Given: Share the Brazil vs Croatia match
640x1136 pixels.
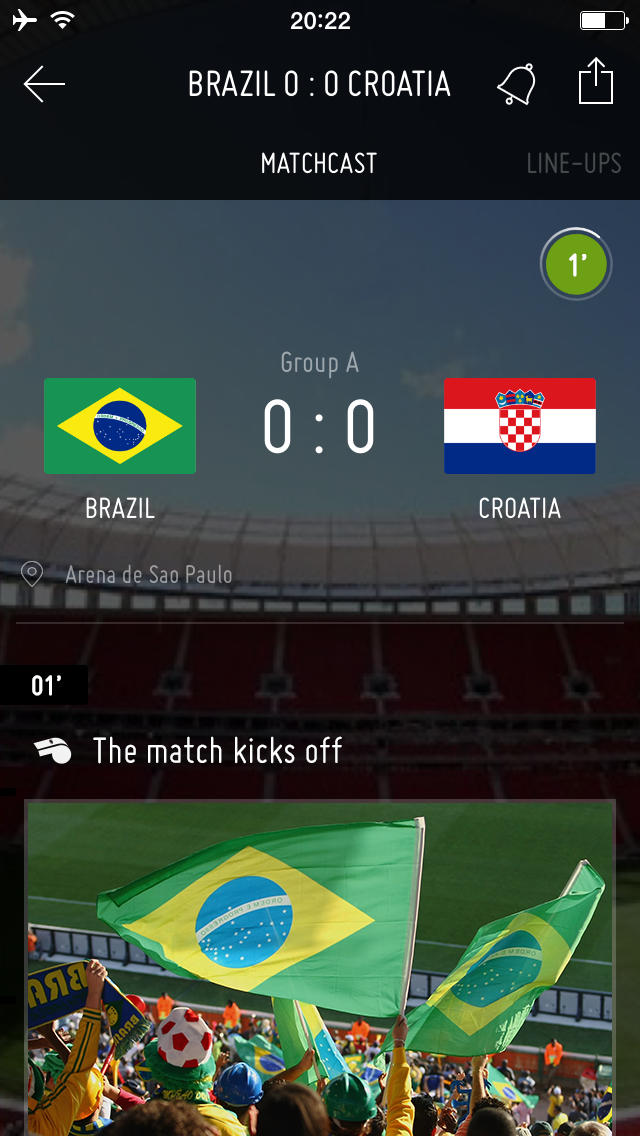Looking at the screenshot, I should pos(595,82).
